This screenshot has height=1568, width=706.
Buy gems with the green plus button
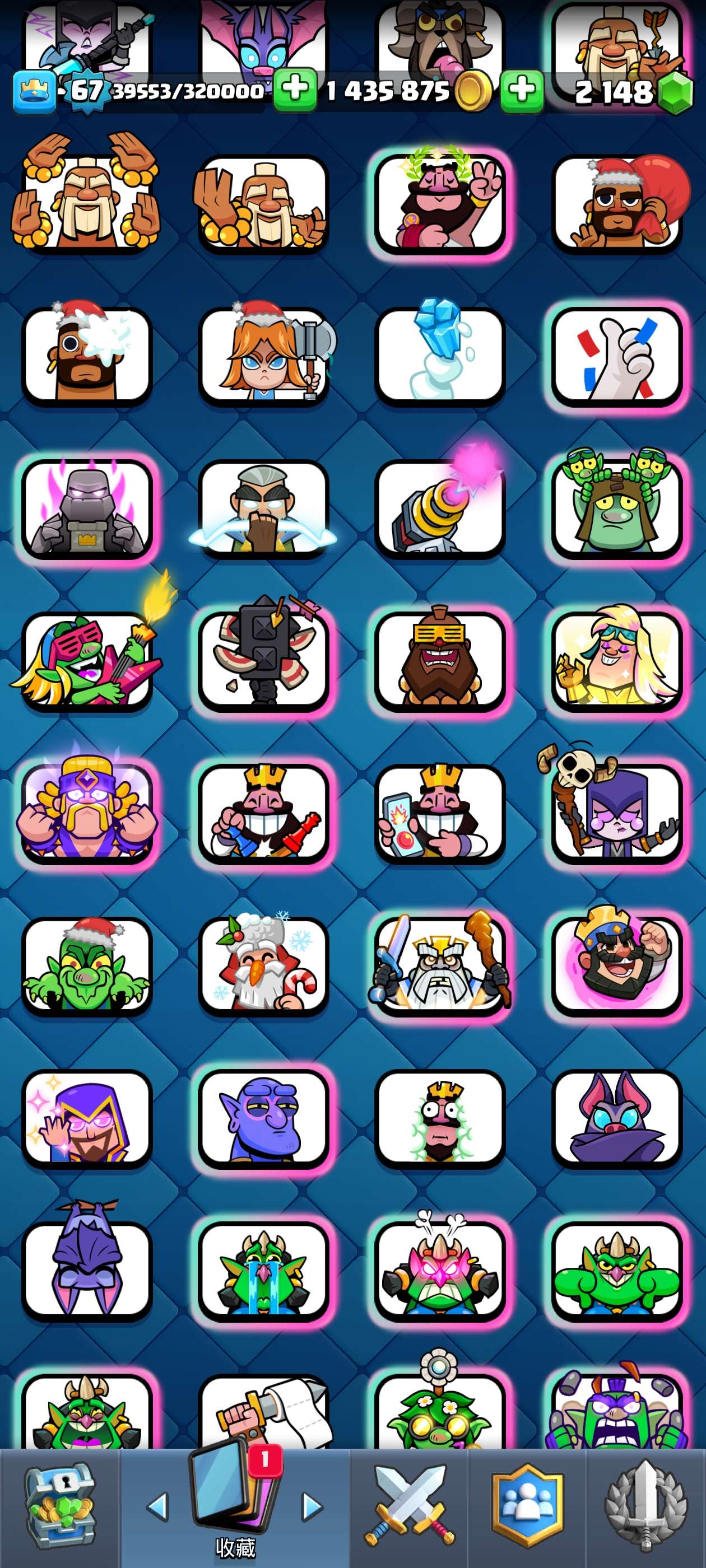(x=522, y=91)
